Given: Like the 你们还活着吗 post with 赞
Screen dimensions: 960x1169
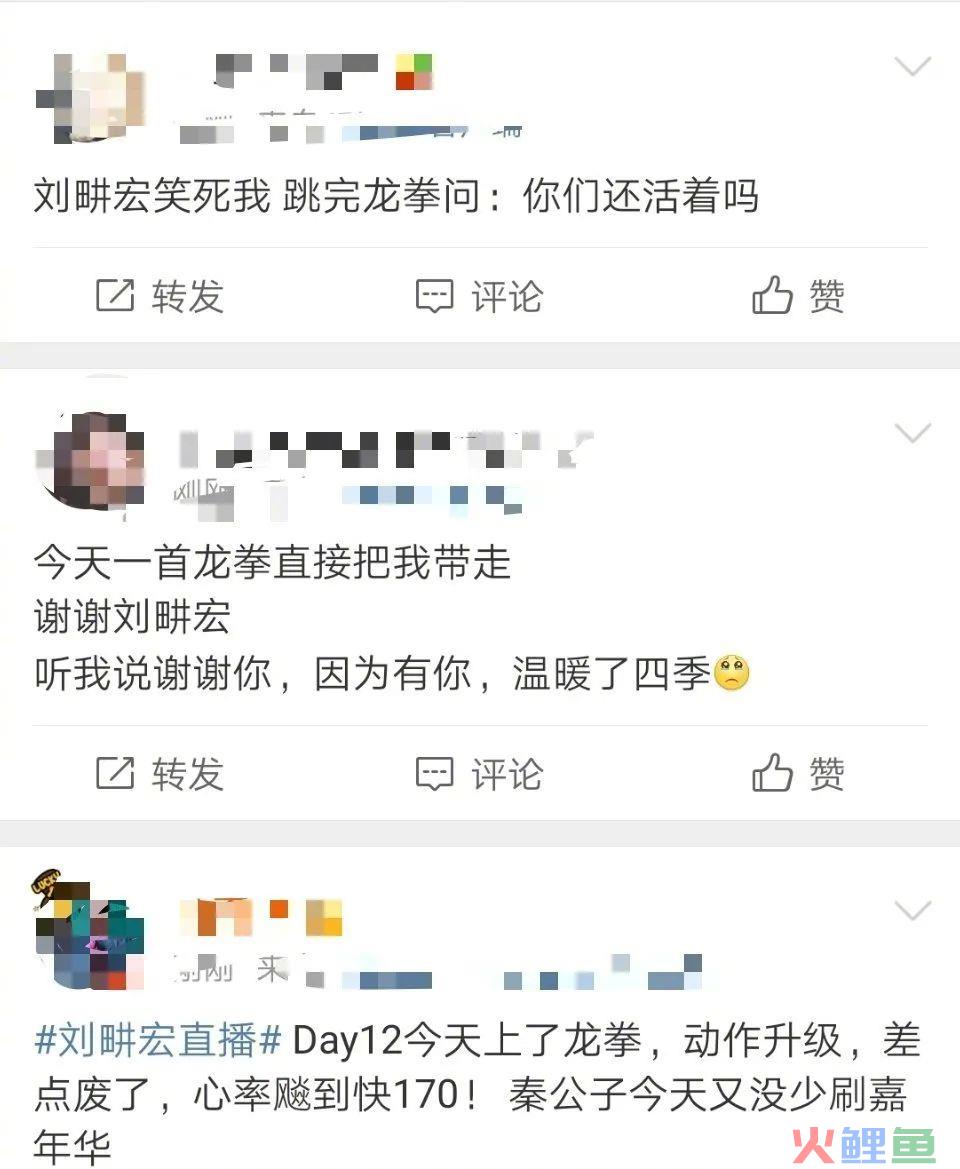Looking at the screenshot, I should pos(797,296).
